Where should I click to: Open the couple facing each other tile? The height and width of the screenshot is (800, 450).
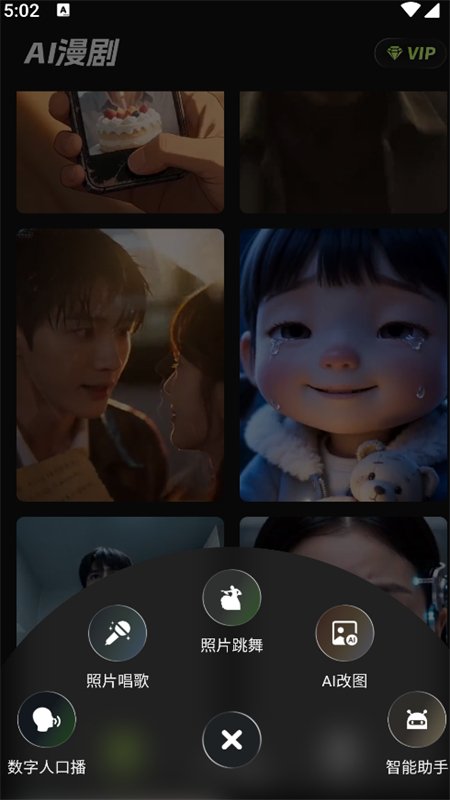click(x=120, y=365)
